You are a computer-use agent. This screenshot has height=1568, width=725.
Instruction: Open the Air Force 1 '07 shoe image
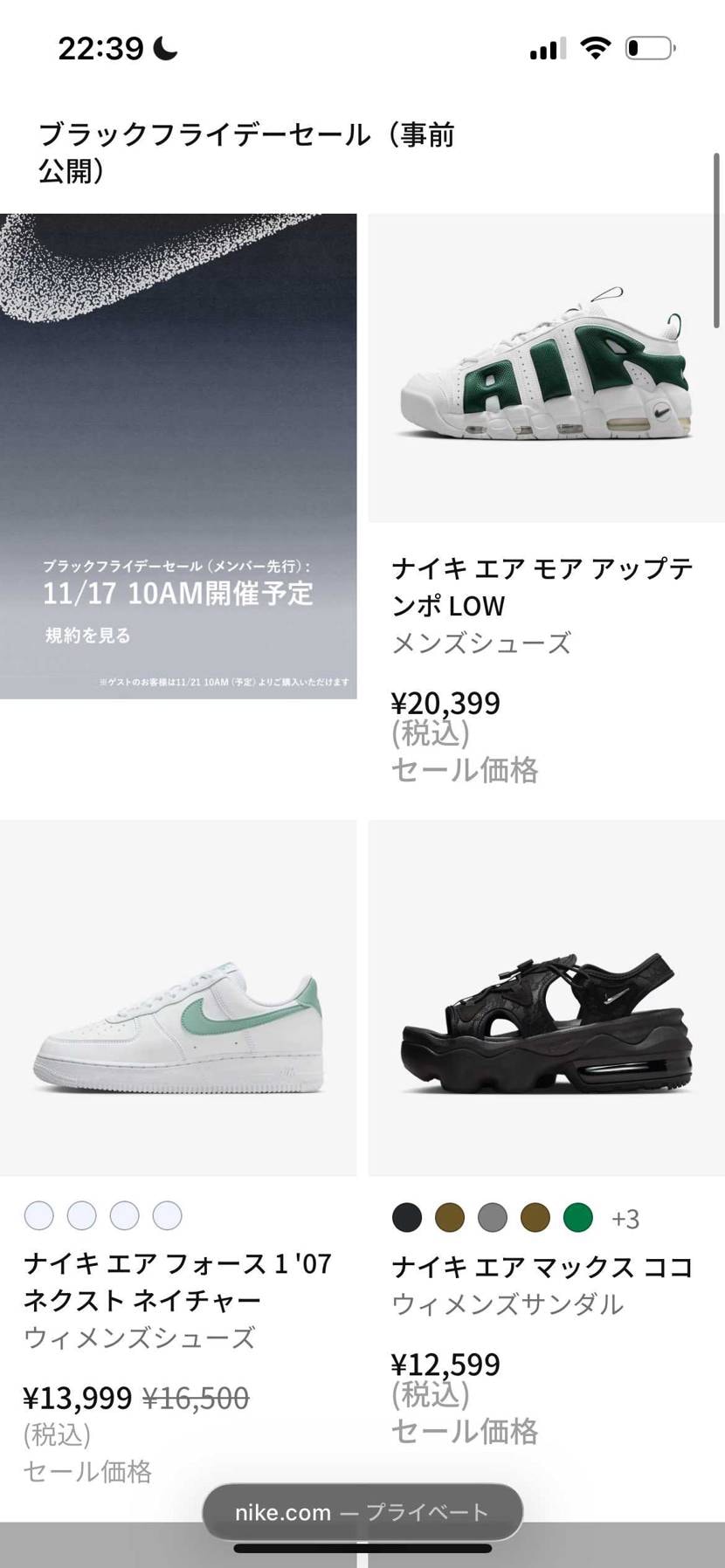(178, 998)
